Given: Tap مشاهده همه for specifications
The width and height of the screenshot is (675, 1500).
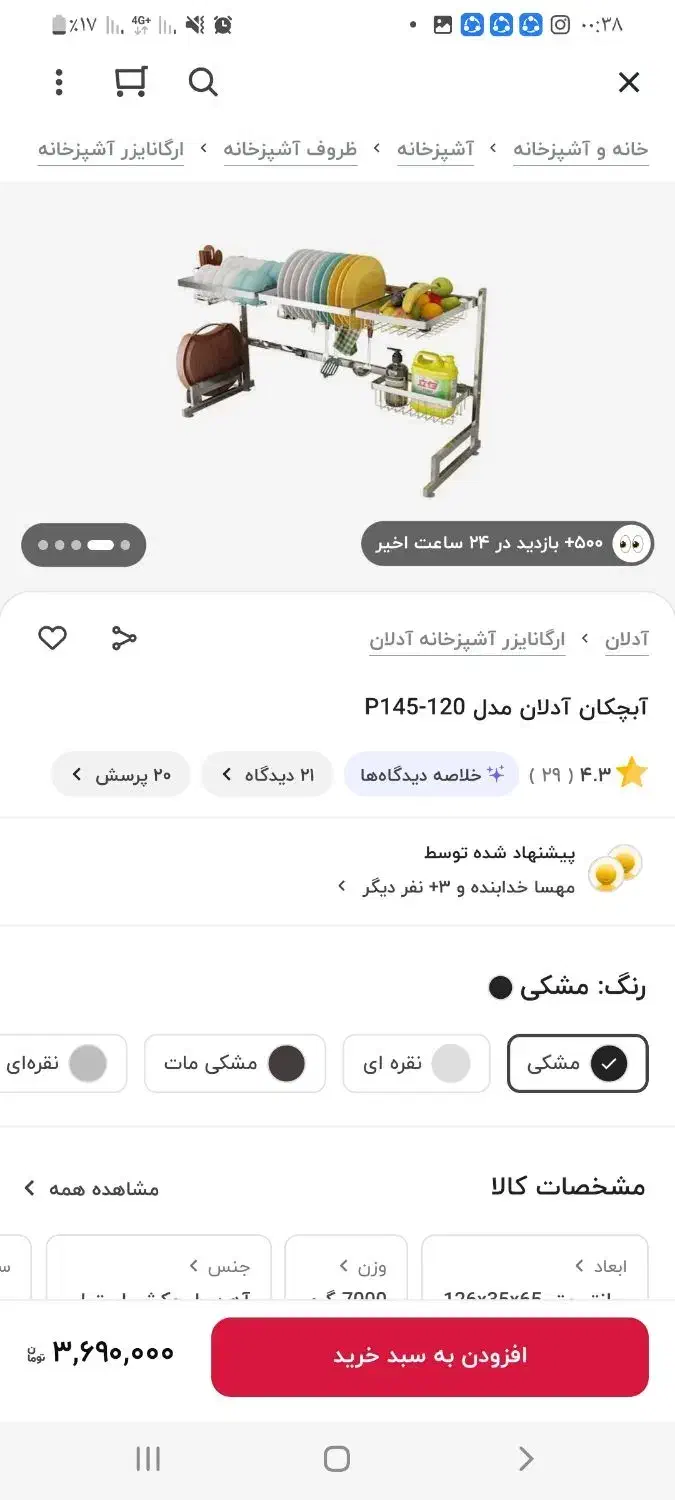Looking at the screenshot, I should 91,1188.
